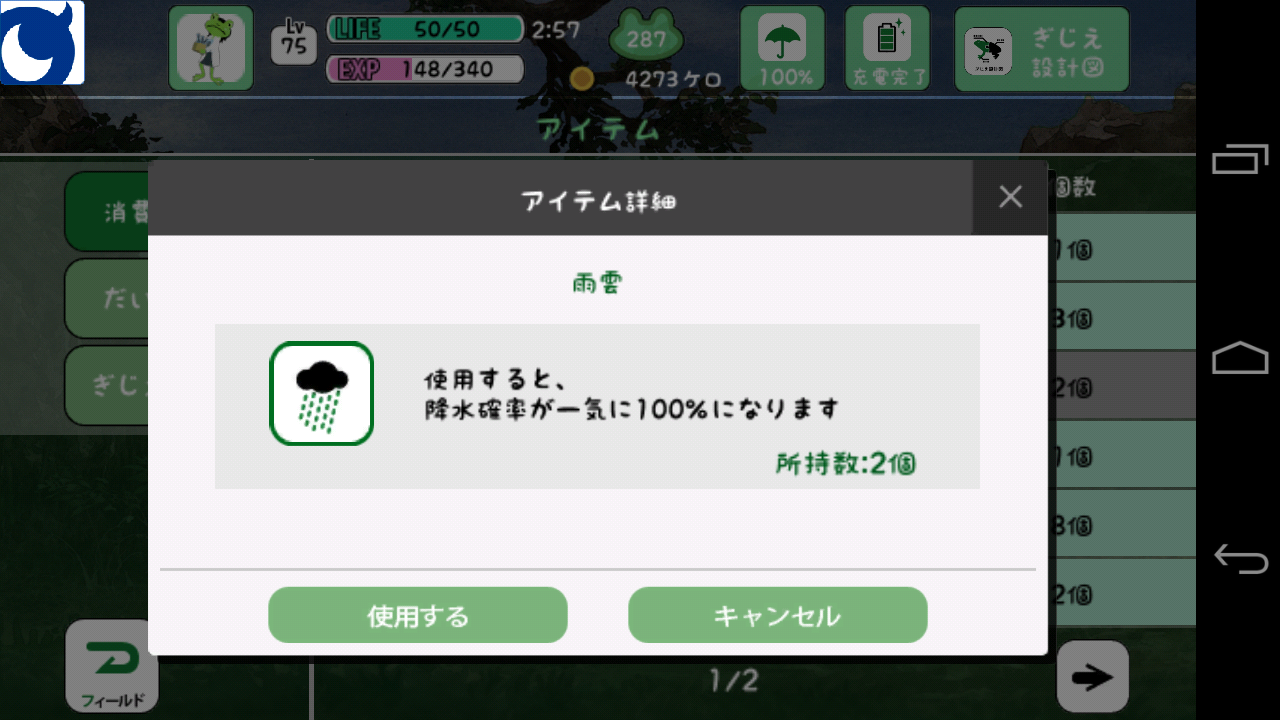Tap the Android home button
The width and height of the screenshot is (1280, 720).
(x=1240, y=358)
